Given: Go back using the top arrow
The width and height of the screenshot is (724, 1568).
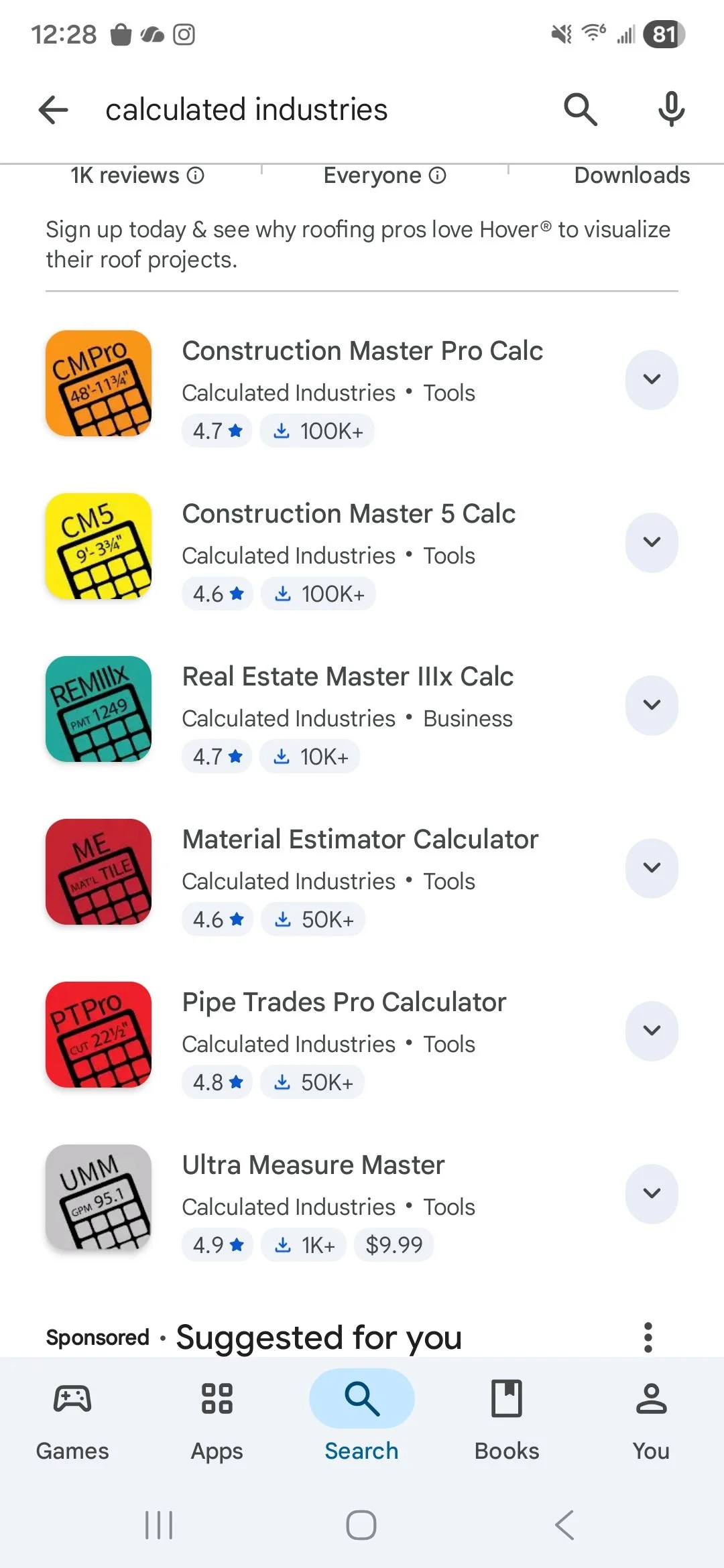Looking at the screenshot, I should pos(54,109).
